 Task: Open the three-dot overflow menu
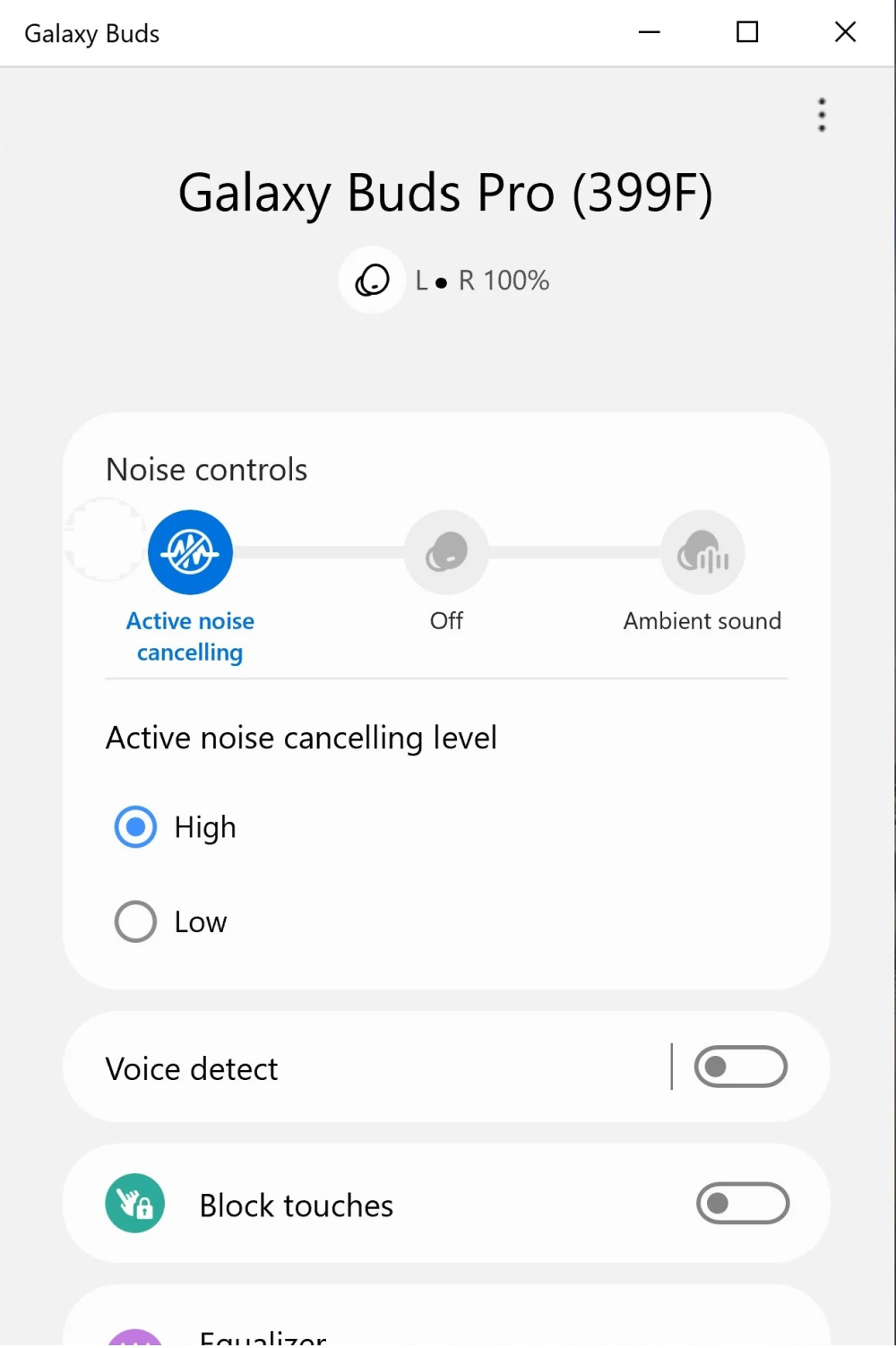coord(822,116)
